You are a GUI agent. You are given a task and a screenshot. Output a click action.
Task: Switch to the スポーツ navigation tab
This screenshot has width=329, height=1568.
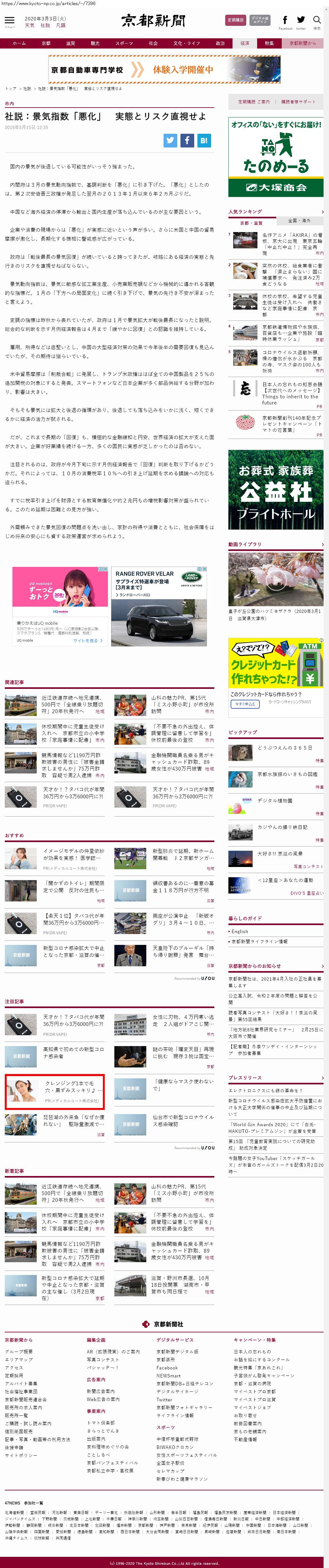(124, 43)
